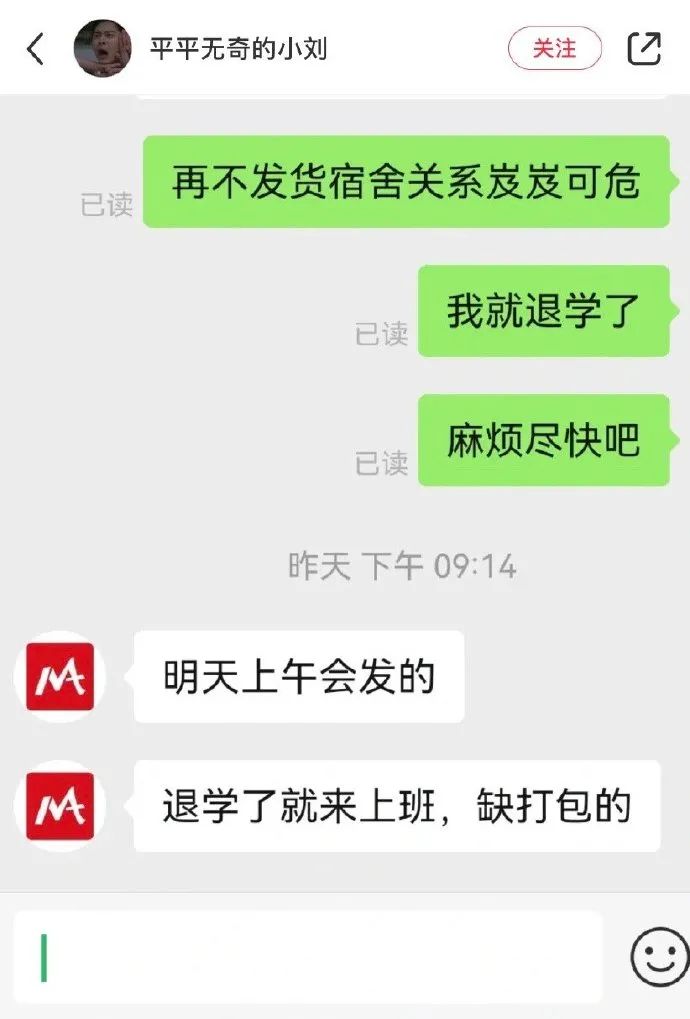Tap the 关注 follow button
Viewport: 690px width, 1019px height.
554,49
